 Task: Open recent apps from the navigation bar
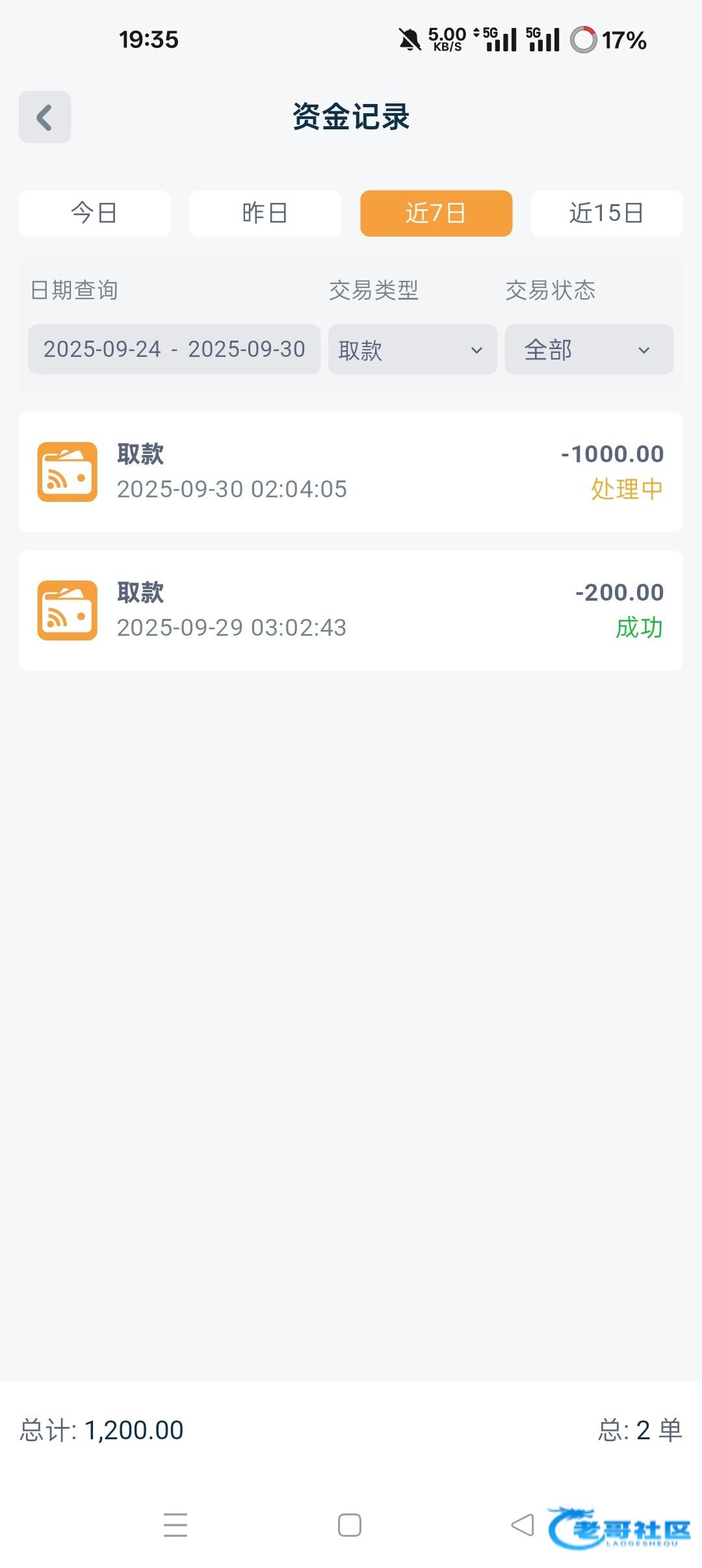coord(175,1525)
